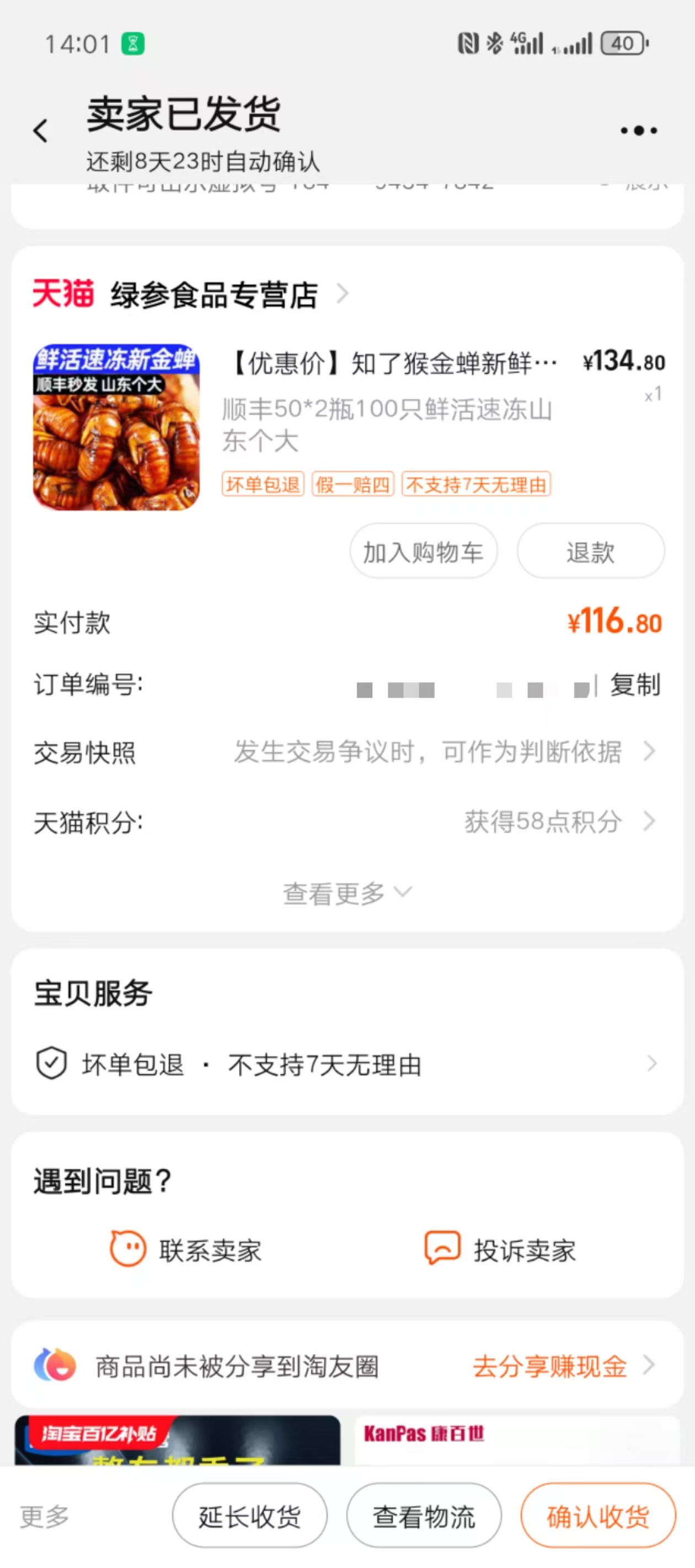Open the 淘宝百亿补贴 banner
This screenshot has height=1568, width=695.
pyautogui.click(x=177, y=1440)
